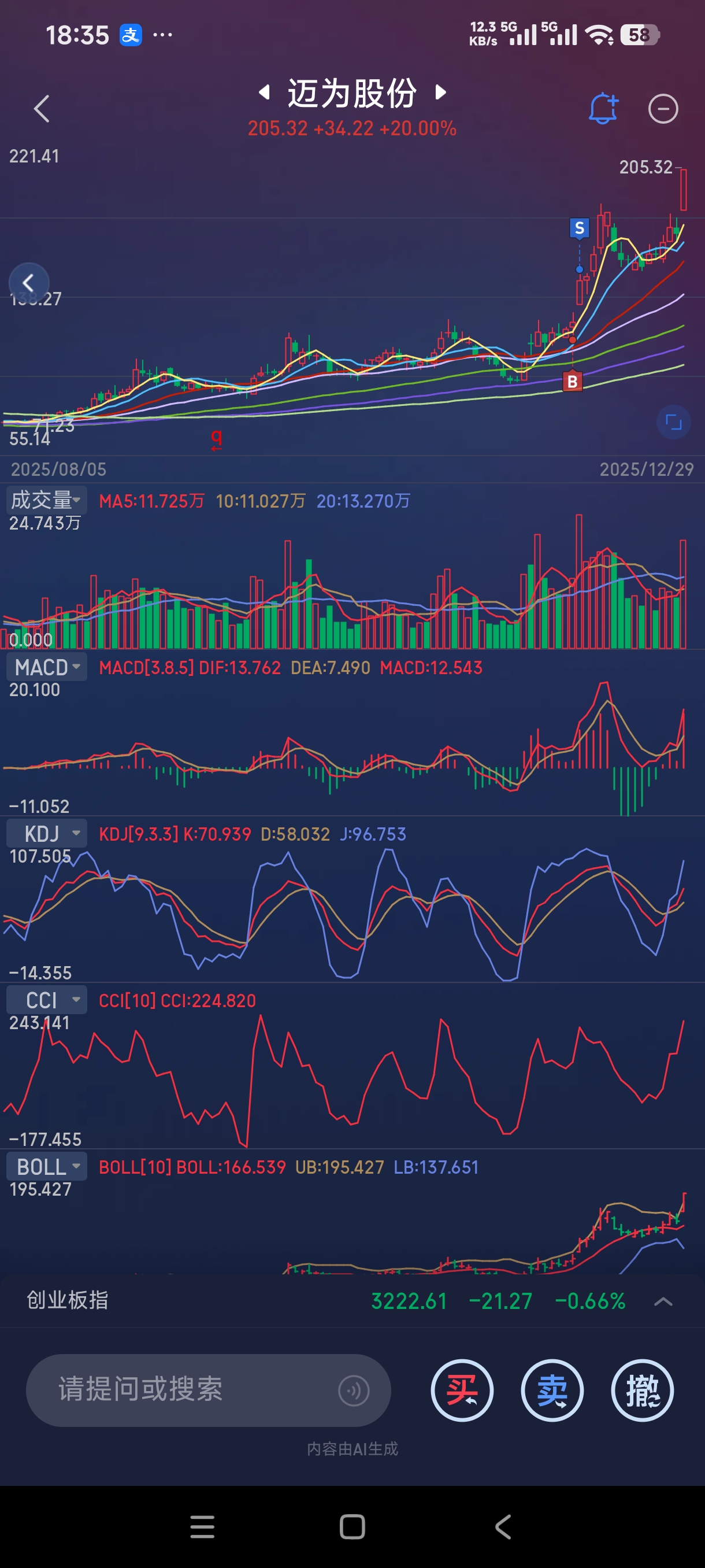Go back using the top-left arrow
Screen dimensions: 705x1568
click(x=42, y=109)
